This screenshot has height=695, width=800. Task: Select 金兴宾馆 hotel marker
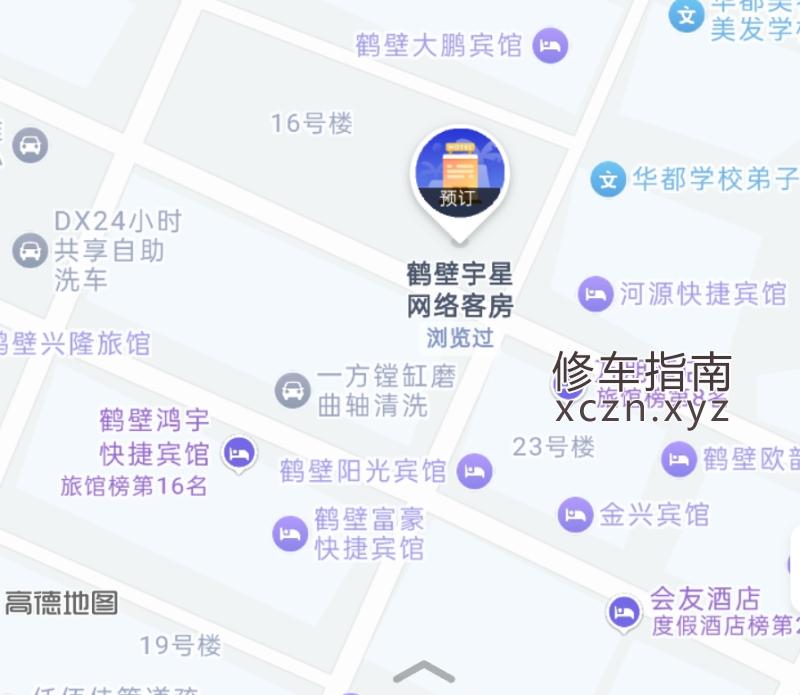pos(575,515)
